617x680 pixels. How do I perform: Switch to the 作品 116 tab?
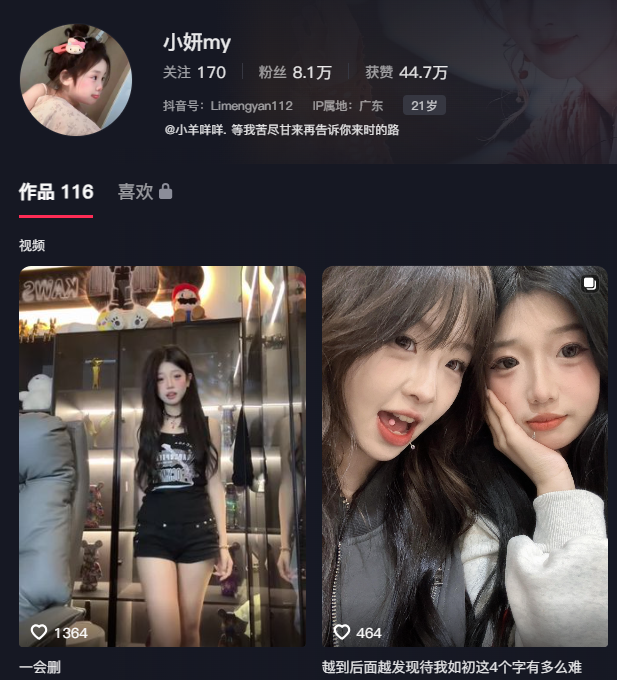tap(56, 192)
